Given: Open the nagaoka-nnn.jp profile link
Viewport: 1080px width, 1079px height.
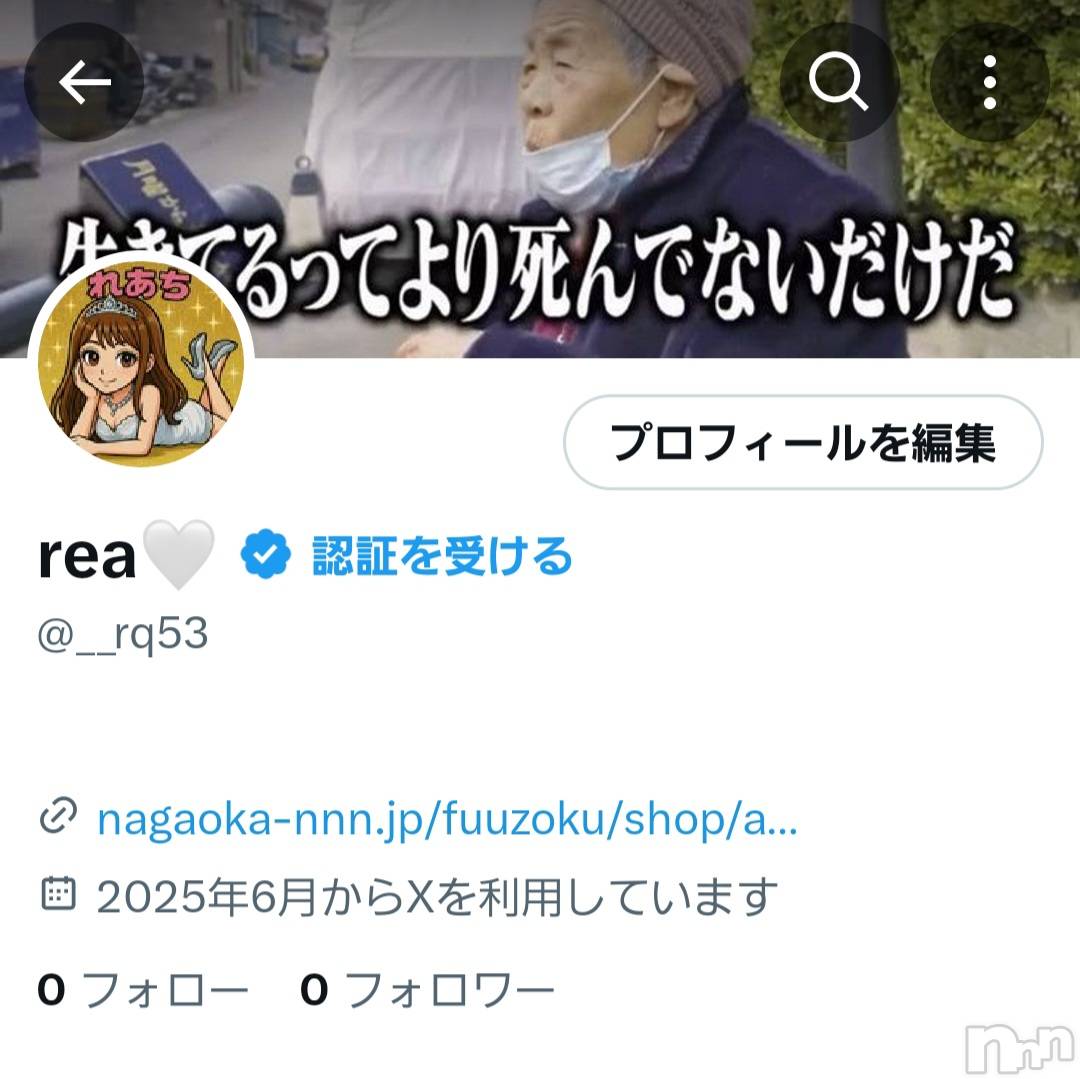Looking at the screenshot, I should [x=446, y=820].
